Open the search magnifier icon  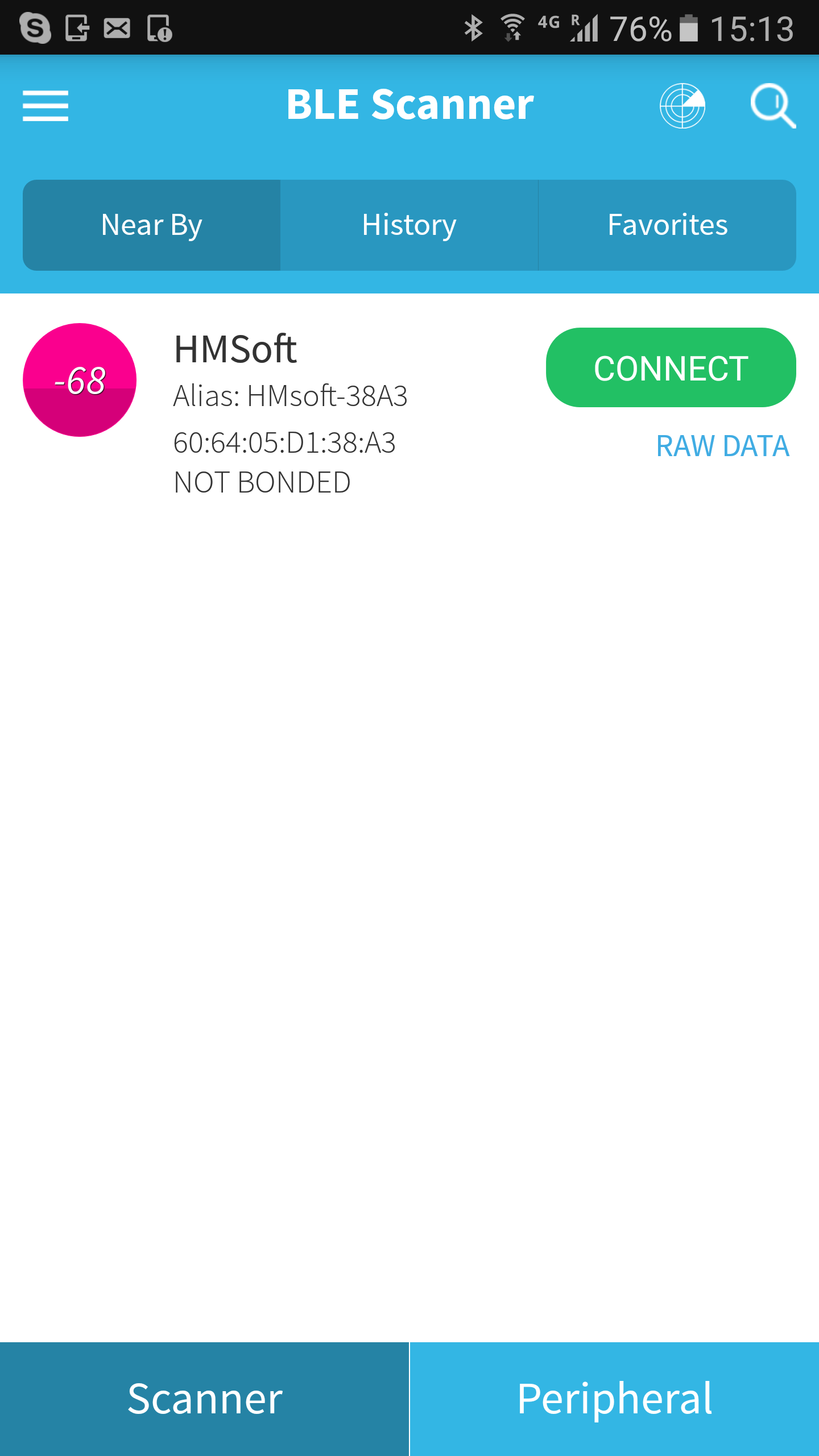point(773,106)
